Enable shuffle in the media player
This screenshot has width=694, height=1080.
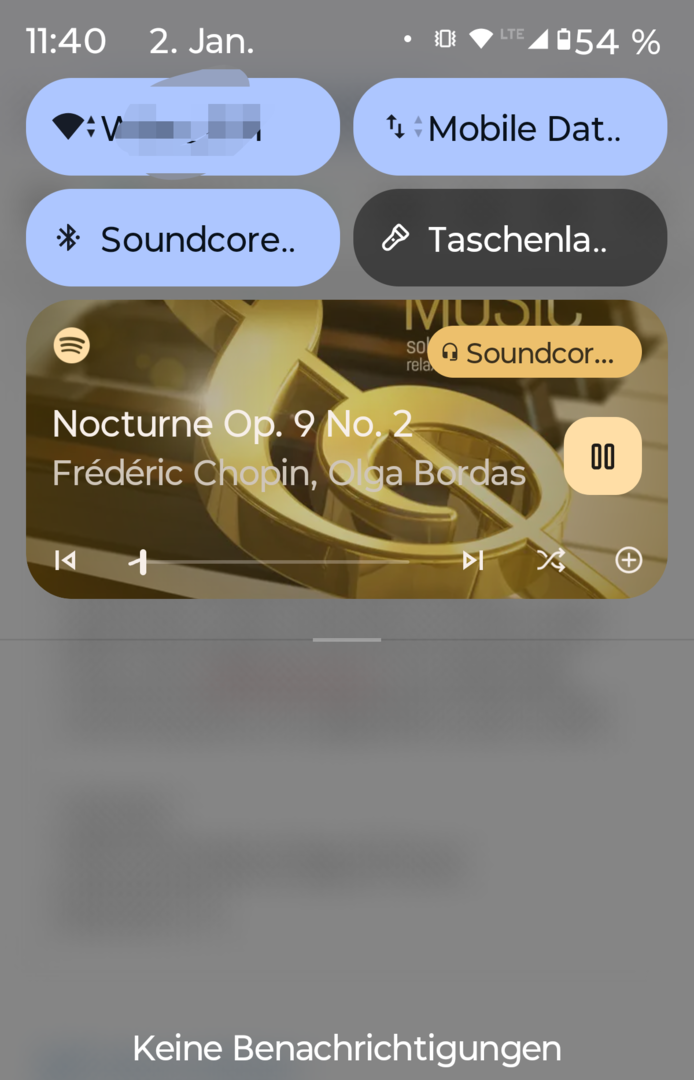[550, 561]
